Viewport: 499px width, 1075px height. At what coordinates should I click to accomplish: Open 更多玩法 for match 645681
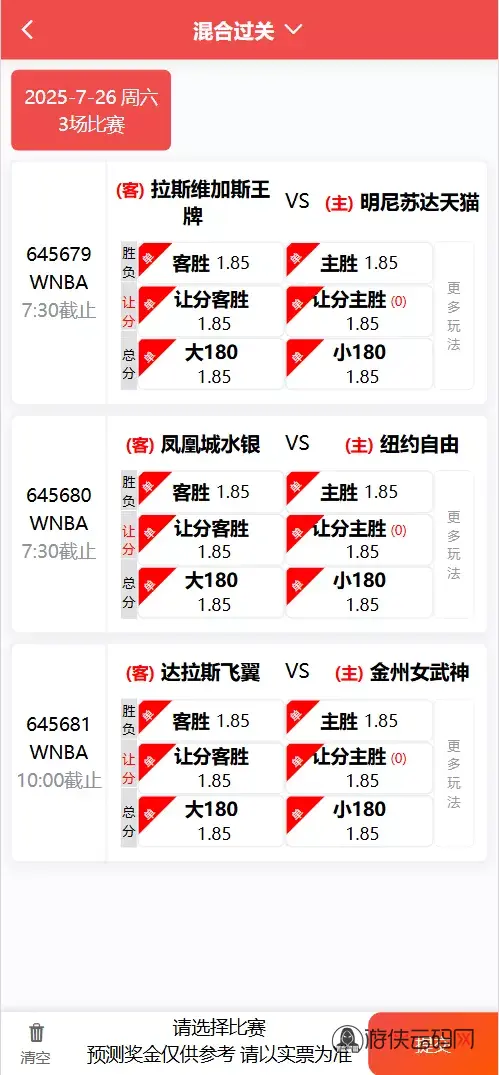[x=454, y=773]
